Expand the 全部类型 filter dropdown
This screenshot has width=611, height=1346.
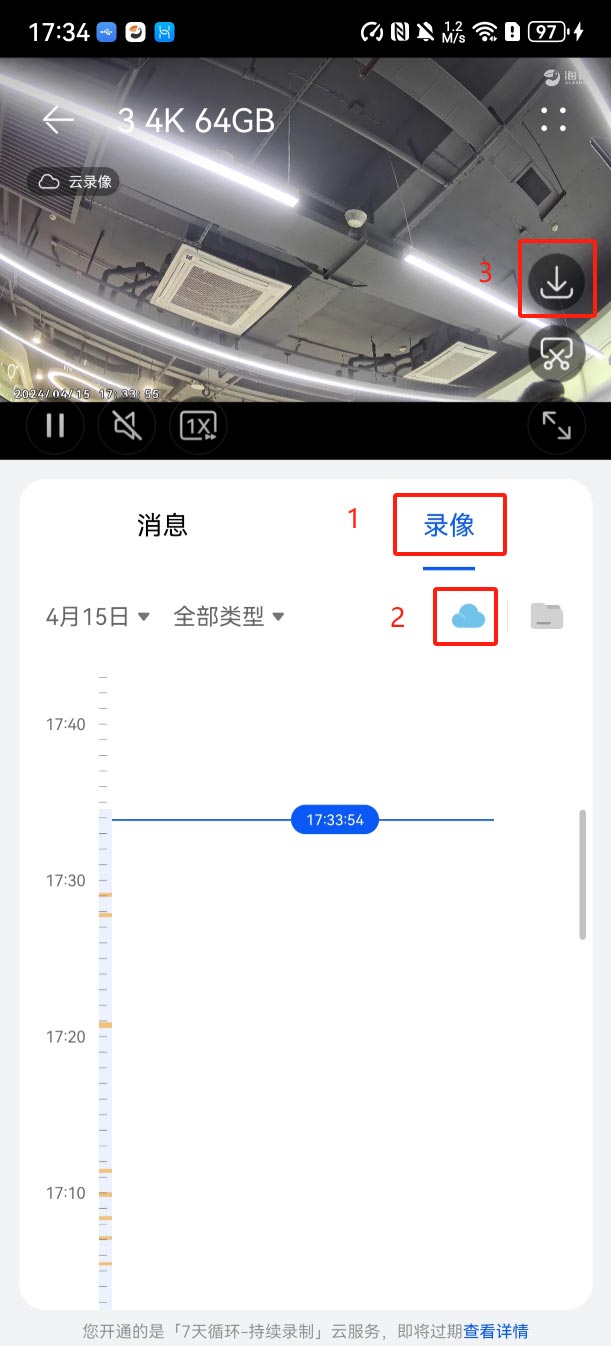coord(229,616)
